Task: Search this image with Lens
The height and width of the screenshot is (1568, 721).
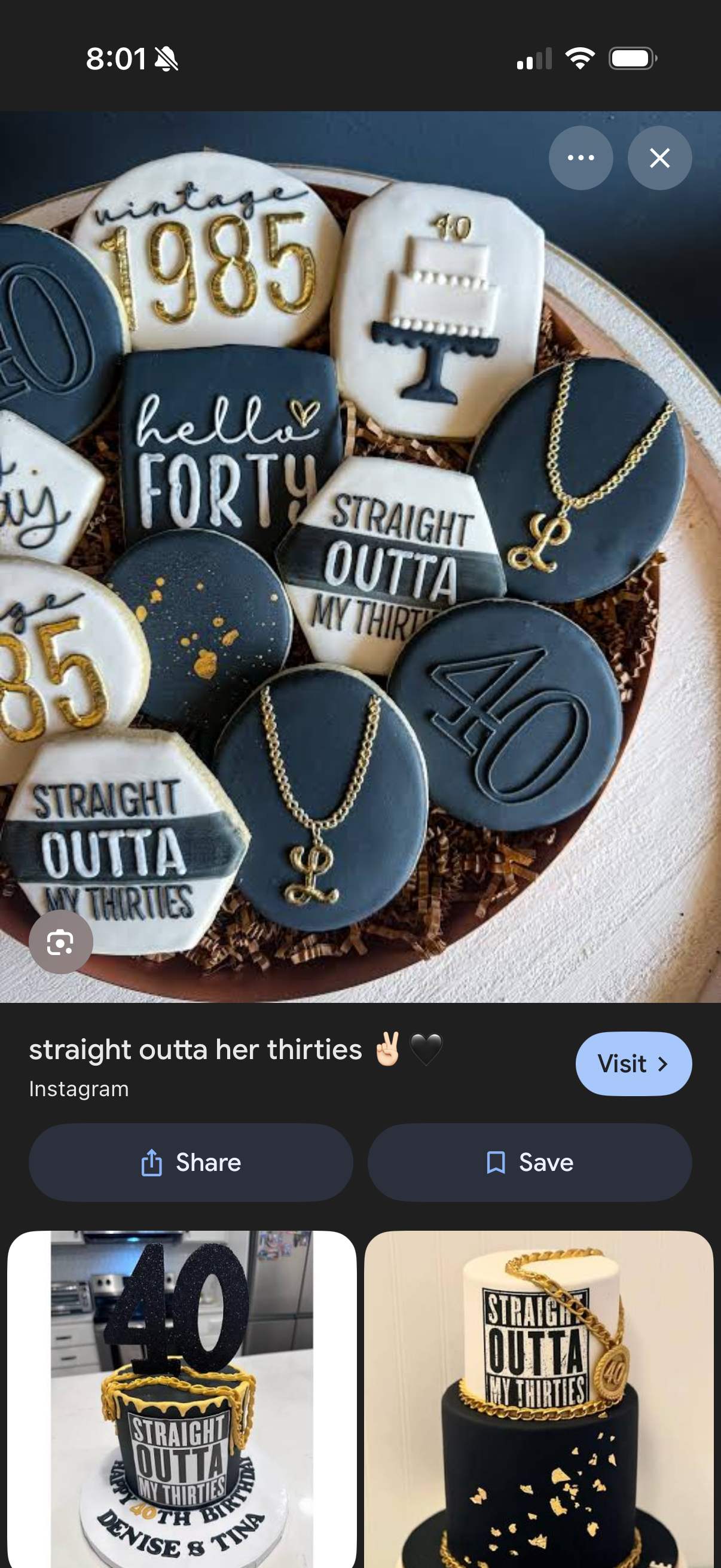Action: point(61,942)
